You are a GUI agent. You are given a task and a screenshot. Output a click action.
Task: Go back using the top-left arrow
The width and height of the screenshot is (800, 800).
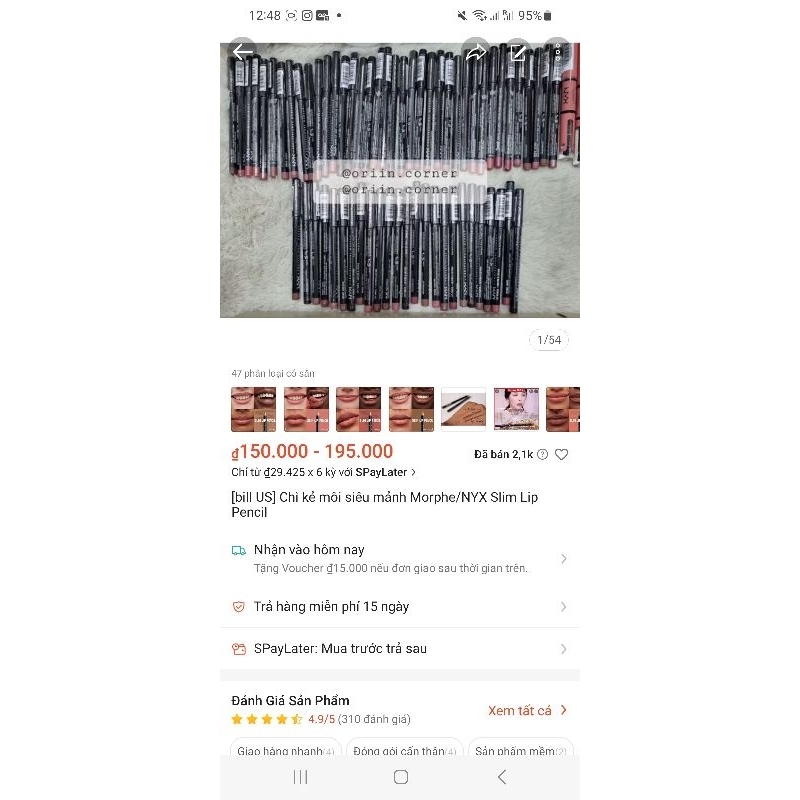[x=243, y=53]
